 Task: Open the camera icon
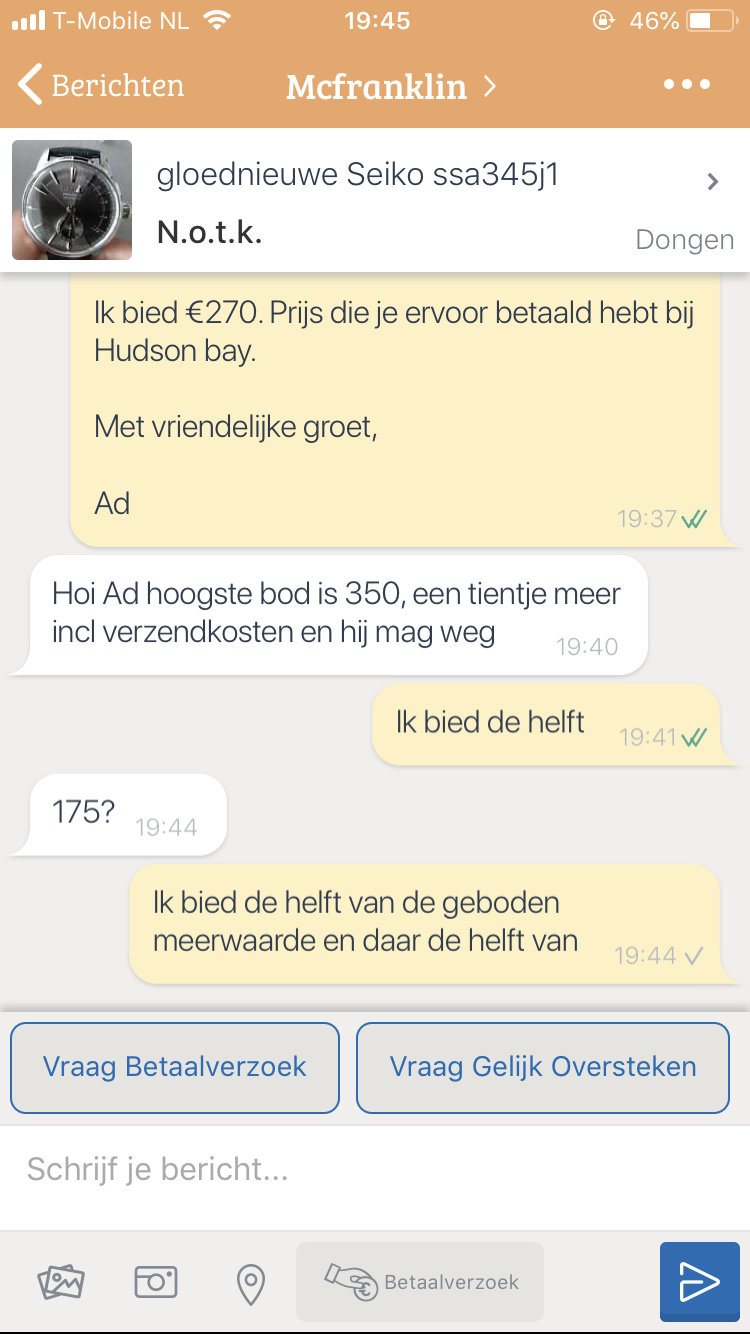pos(156,1281)
